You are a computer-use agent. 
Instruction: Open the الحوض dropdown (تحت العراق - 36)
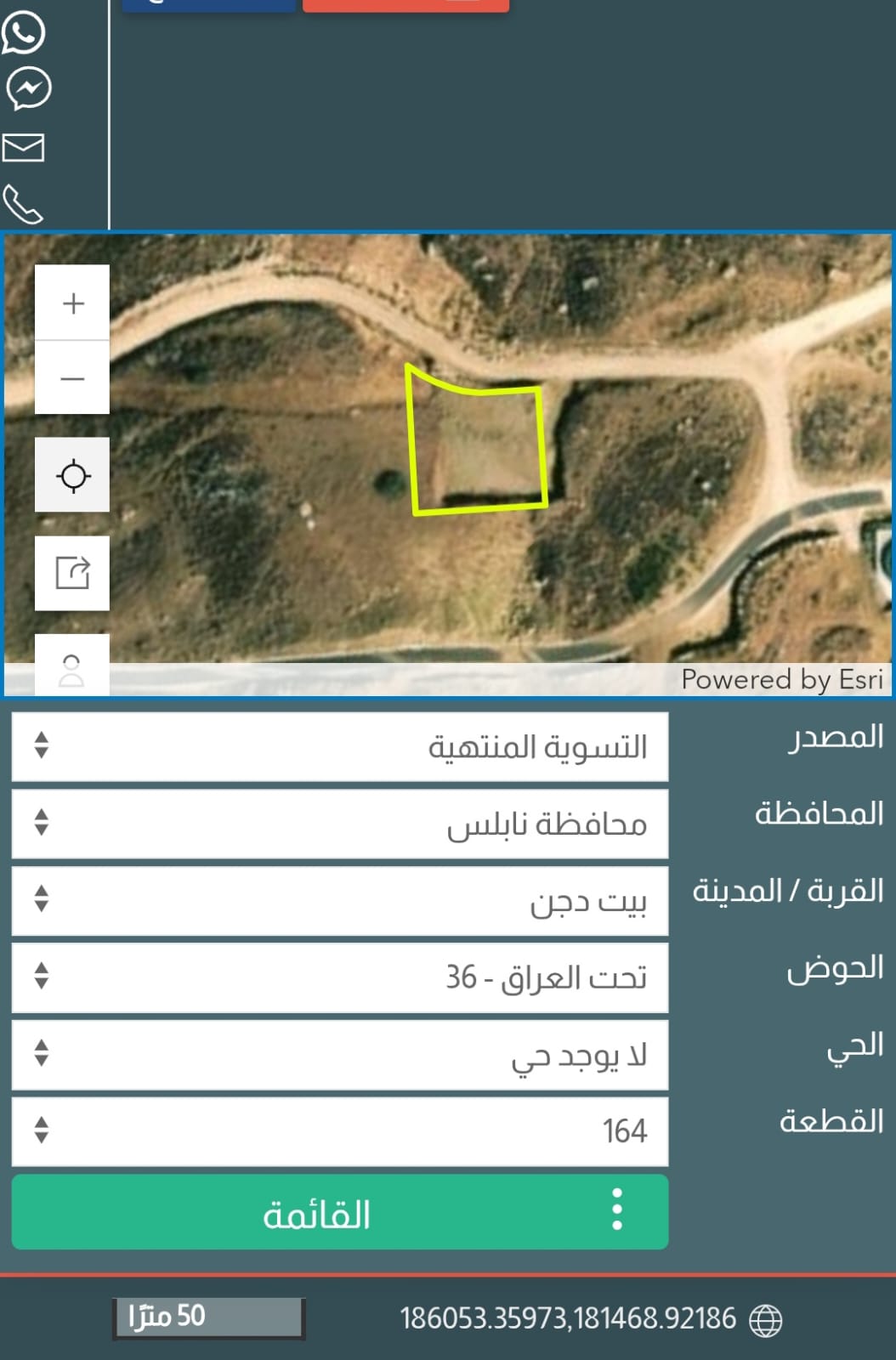coord(340,977)
